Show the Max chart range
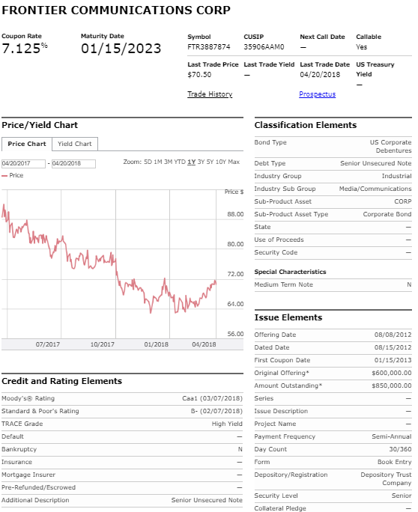 [234, 162]
